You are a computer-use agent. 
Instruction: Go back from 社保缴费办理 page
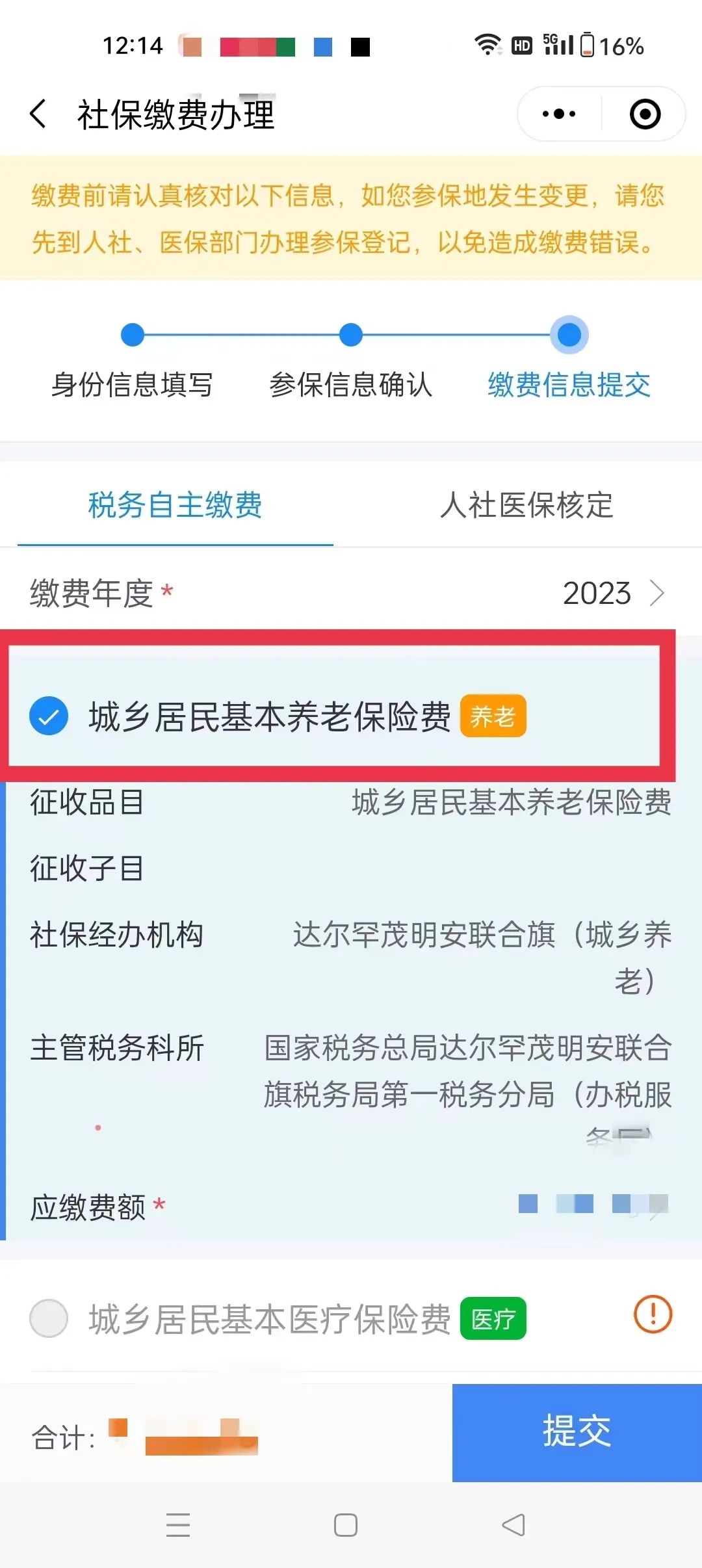(39, 114)
